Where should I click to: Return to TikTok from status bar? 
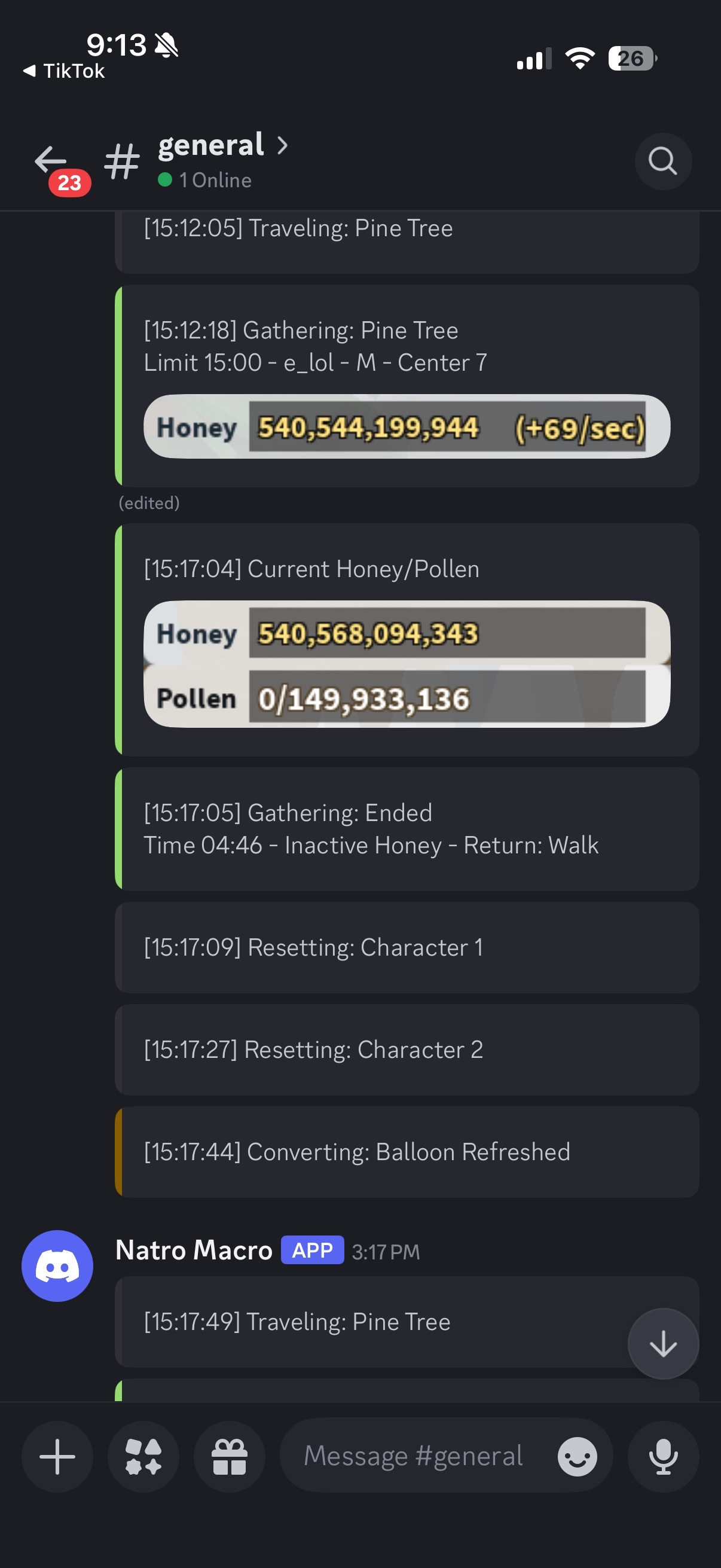point(64,71)
